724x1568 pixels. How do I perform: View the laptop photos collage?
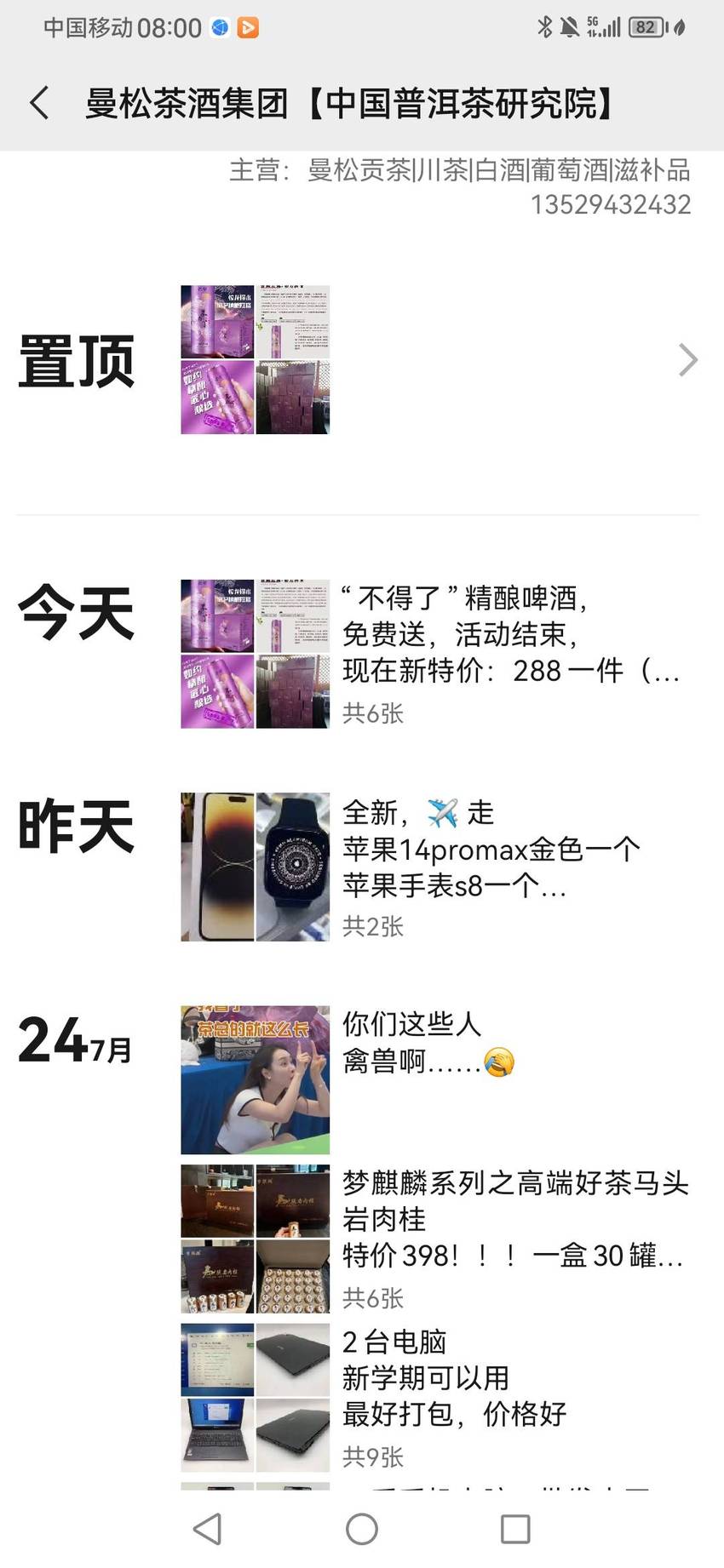tap(255, 1398)
